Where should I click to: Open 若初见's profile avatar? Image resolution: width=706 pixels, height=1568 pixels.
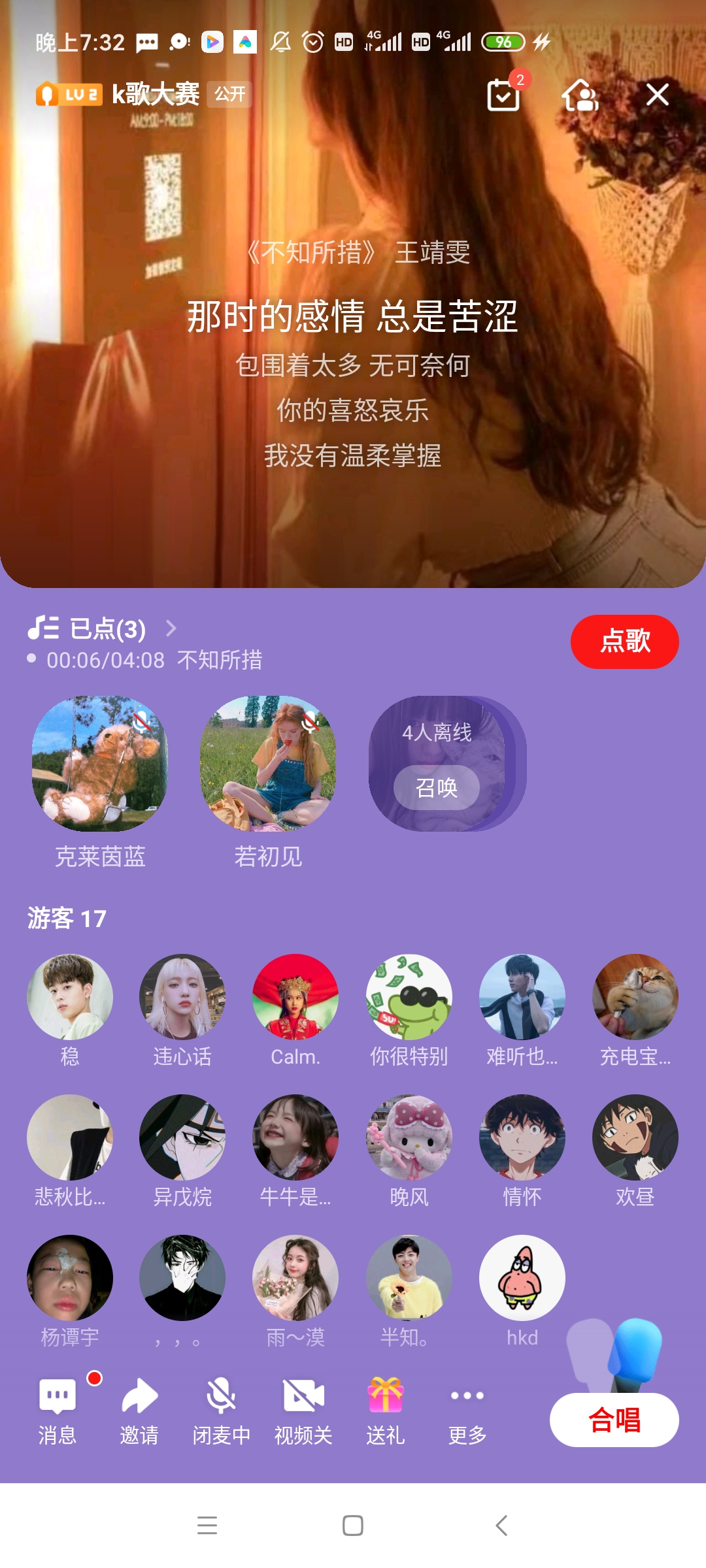268,764
